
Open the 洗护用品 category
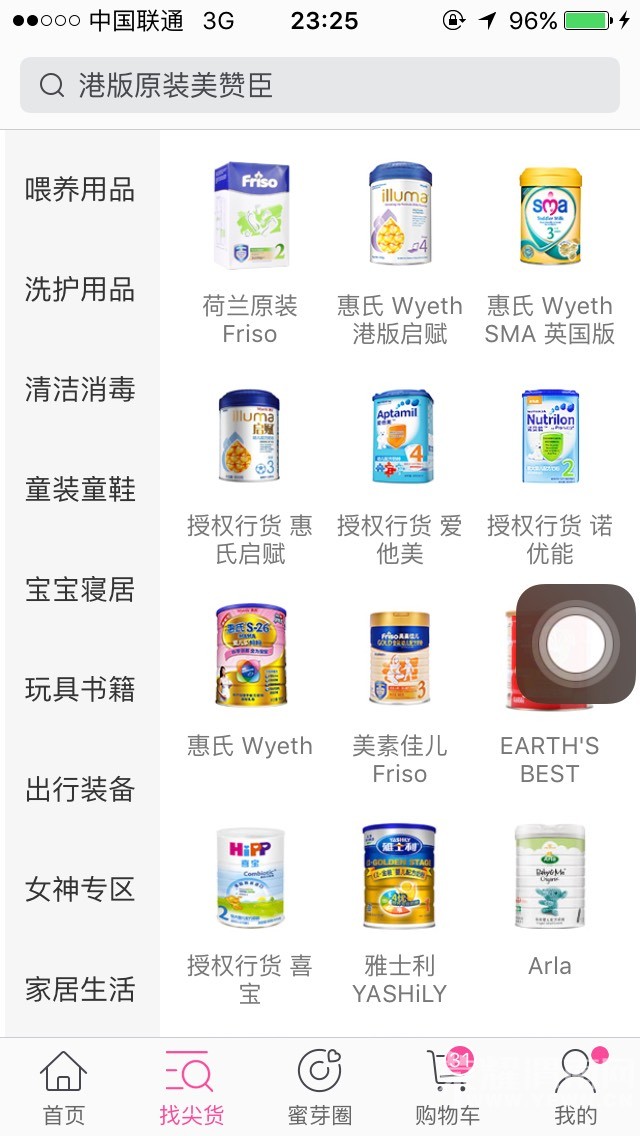click(x=80, y=290)
